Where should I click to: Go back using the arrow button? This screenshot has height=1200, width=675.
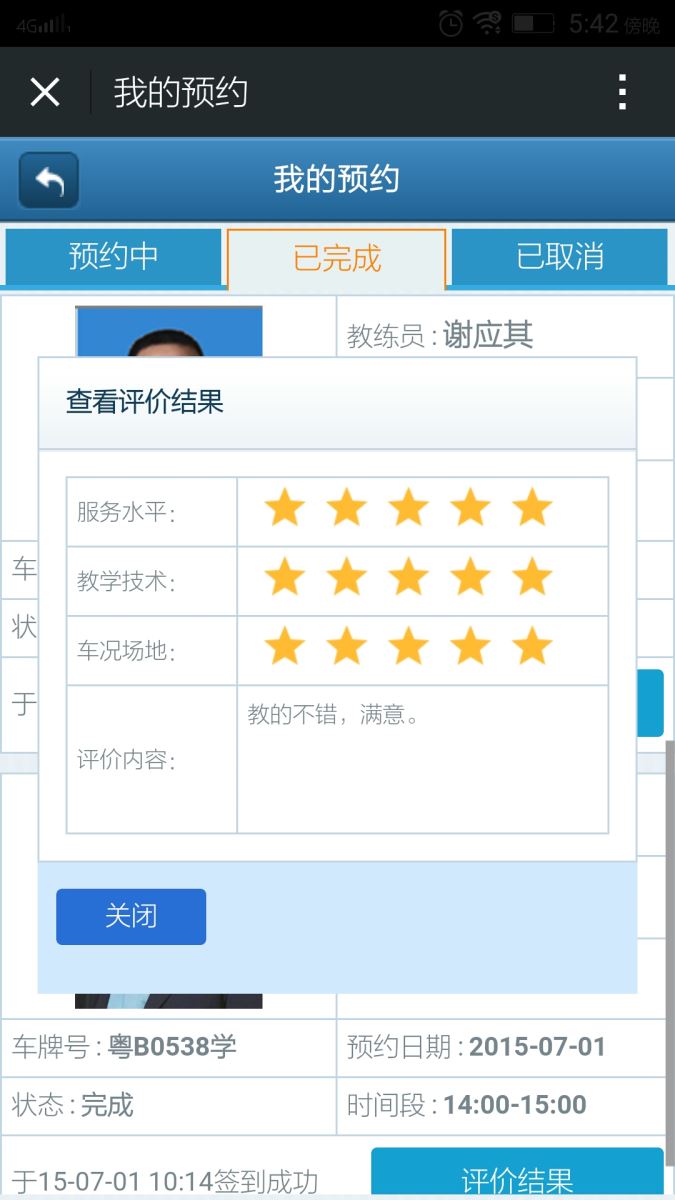(48, 180)
